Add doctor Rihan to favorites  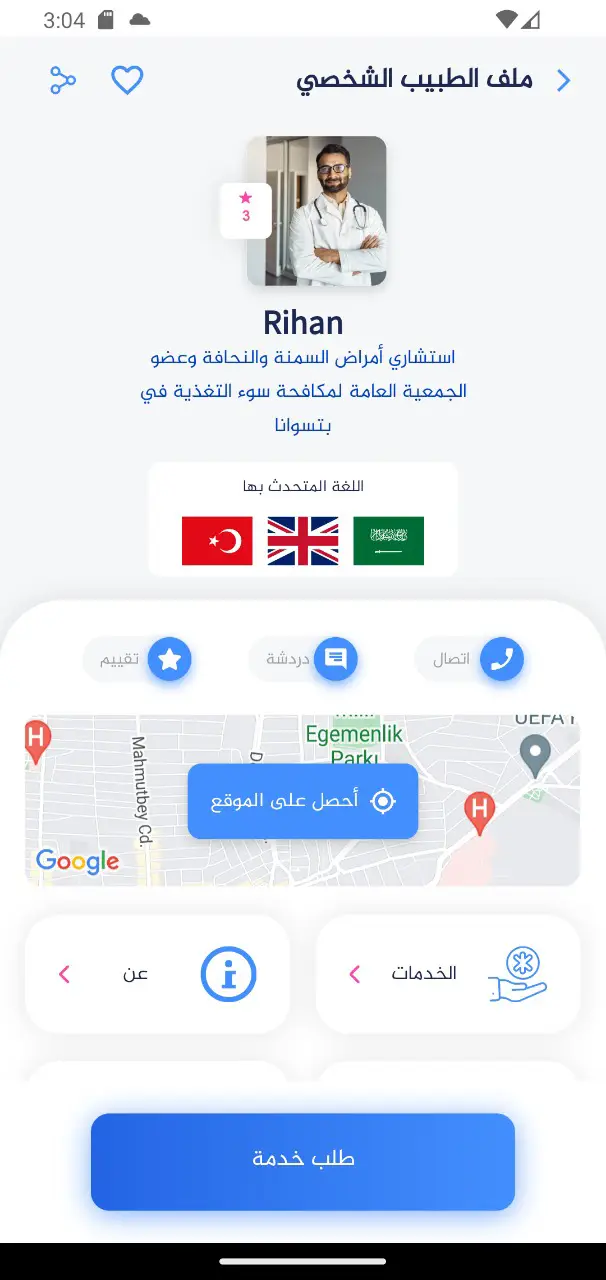point(127,80)
